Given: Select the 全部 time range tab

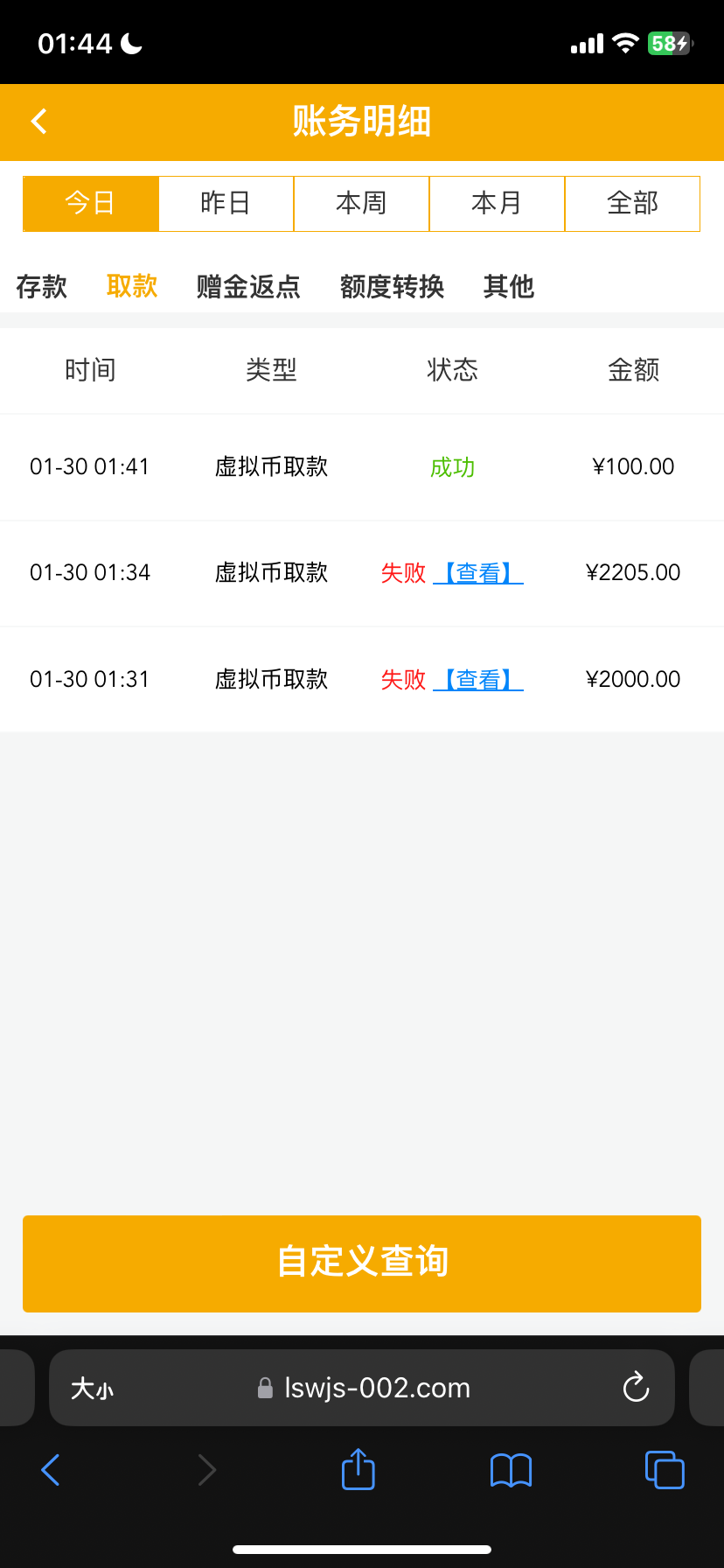Looking at the screenshot, I should pos(632,203).
